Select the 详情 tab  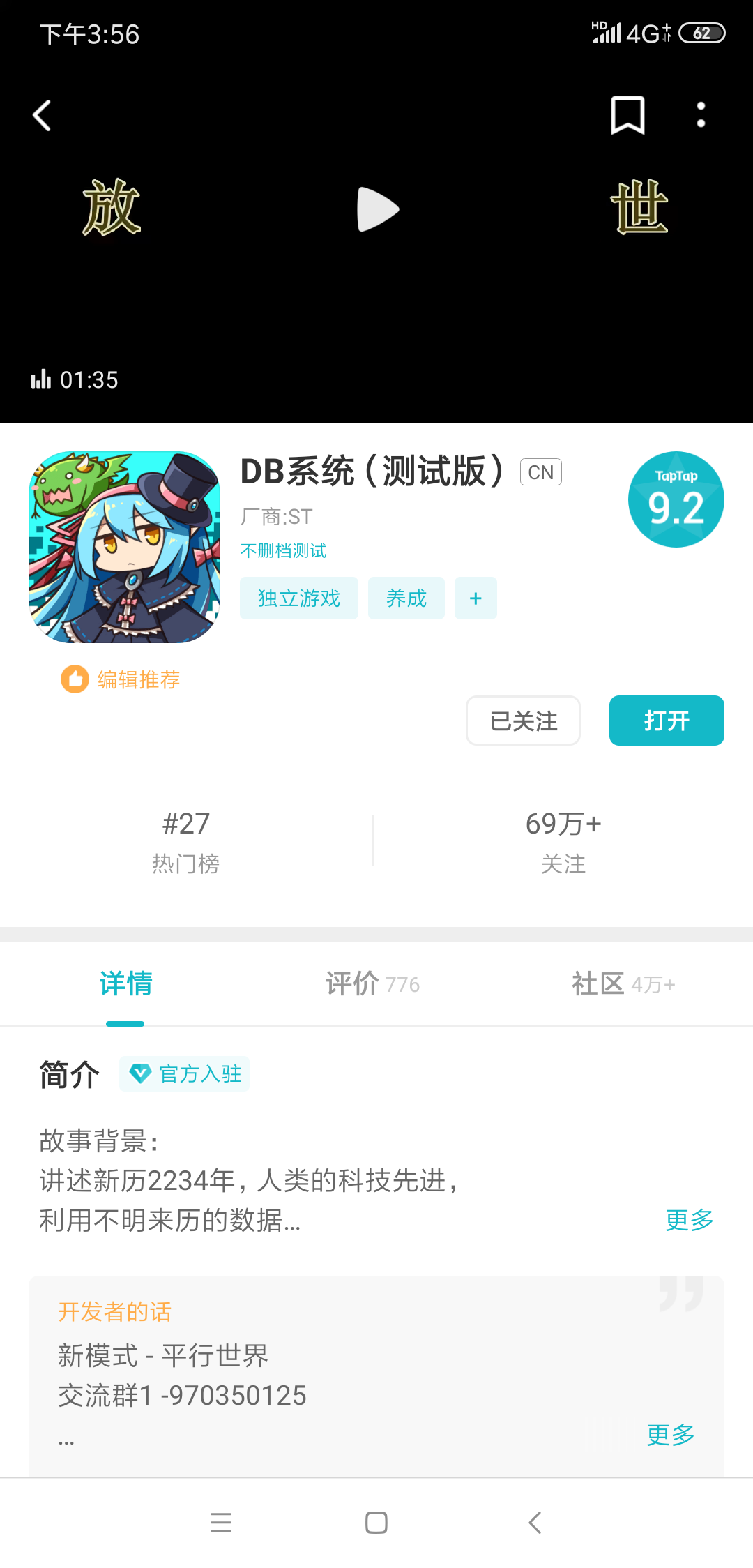[x=125, y=984]
